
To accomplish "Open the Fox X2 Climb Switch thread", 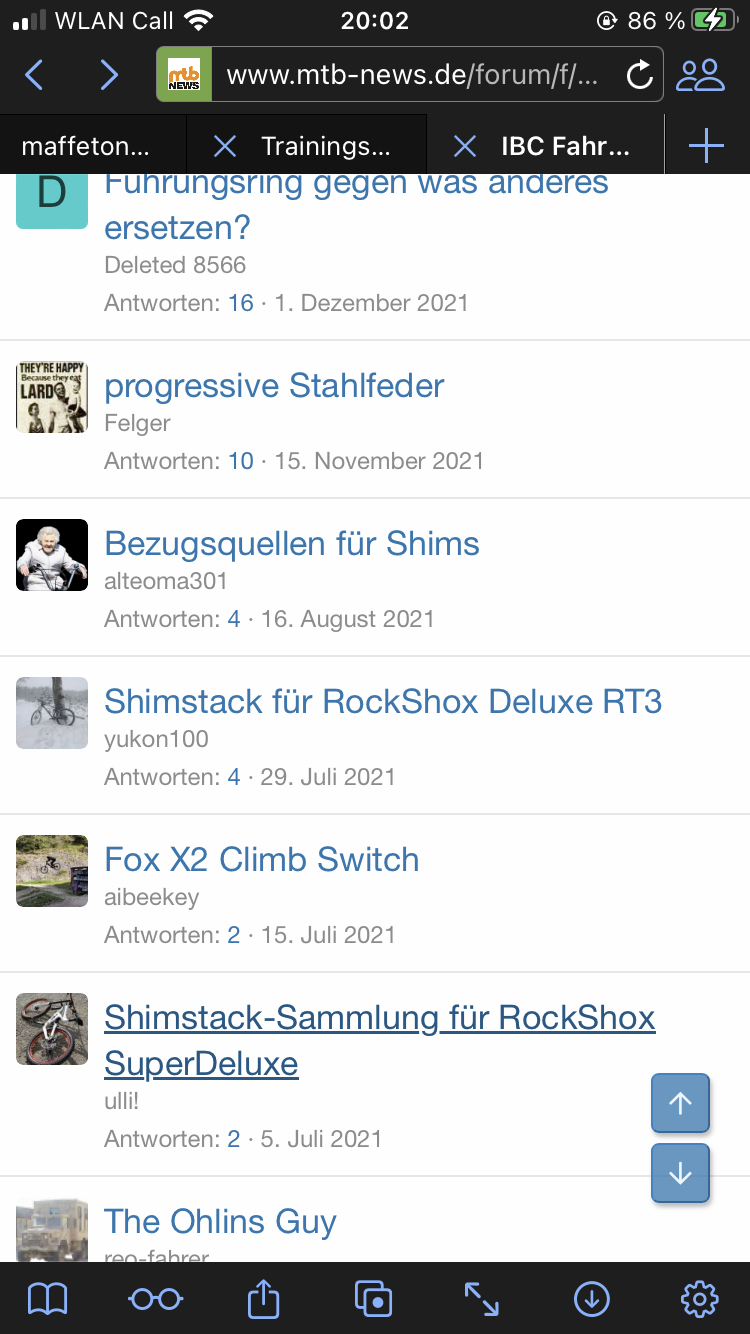I will [262, 859].
